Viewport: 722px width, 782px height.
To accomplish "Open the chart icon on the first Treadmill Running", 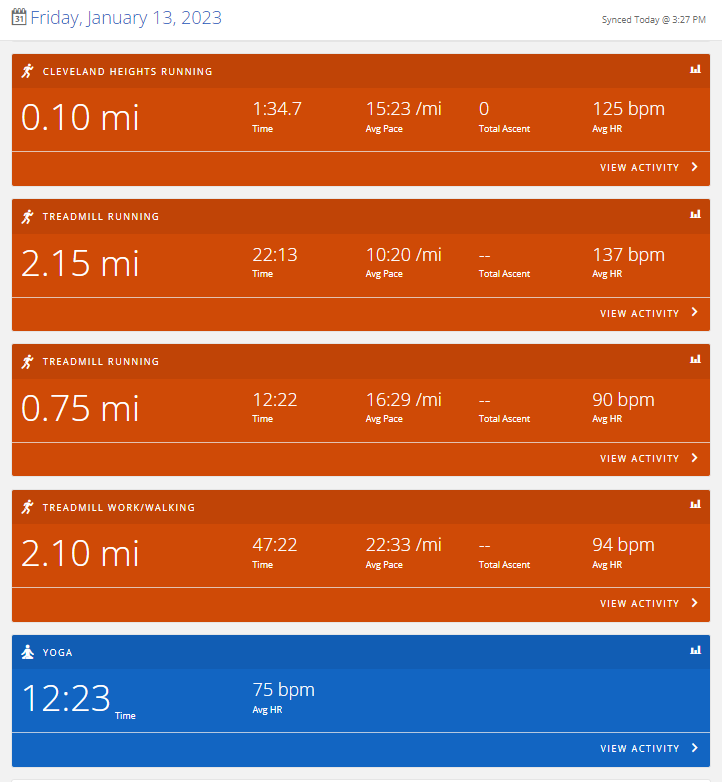I will point(695,214).
